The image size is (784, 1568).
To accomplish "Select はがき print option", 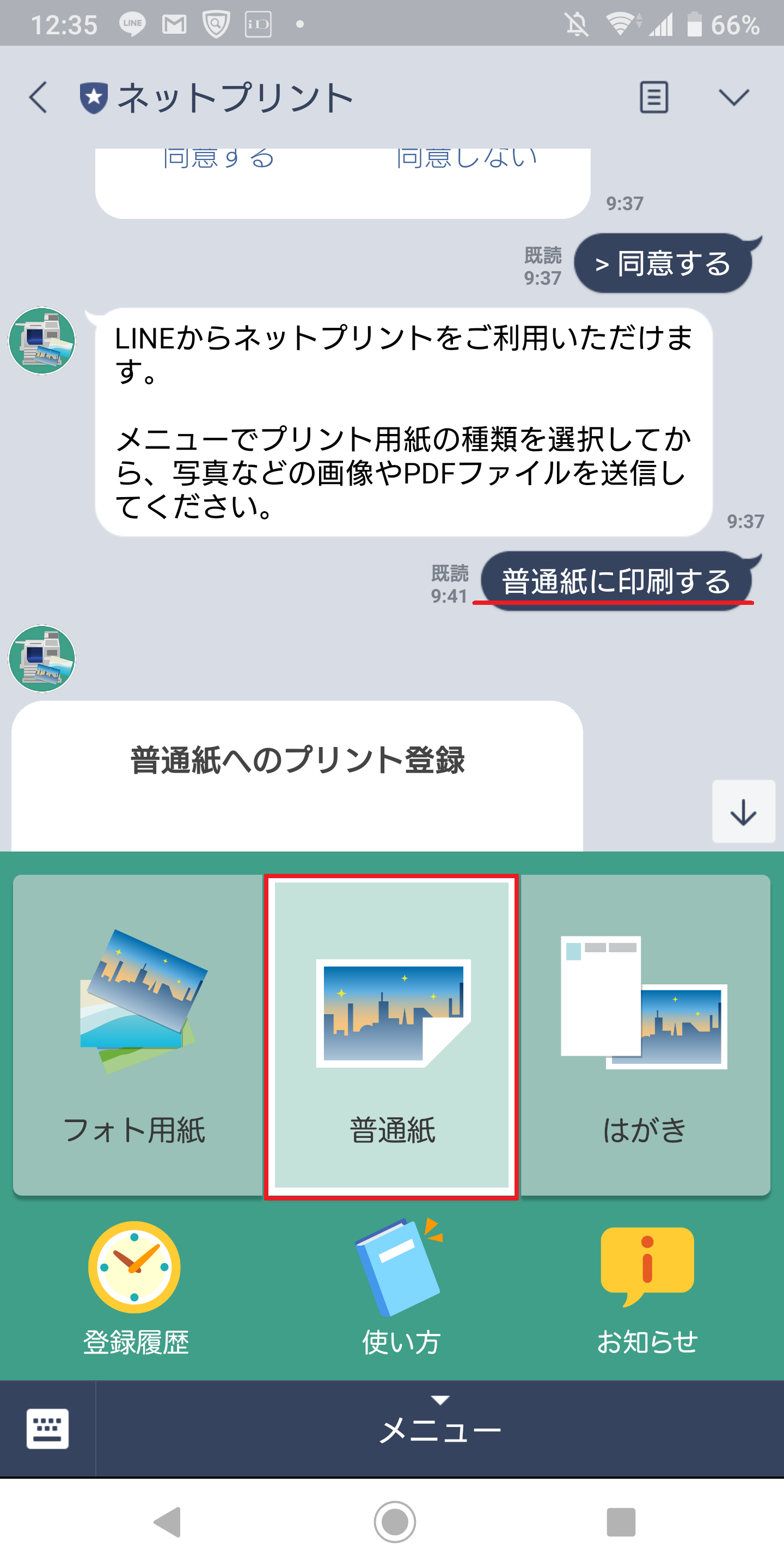I will (646, 1036).
